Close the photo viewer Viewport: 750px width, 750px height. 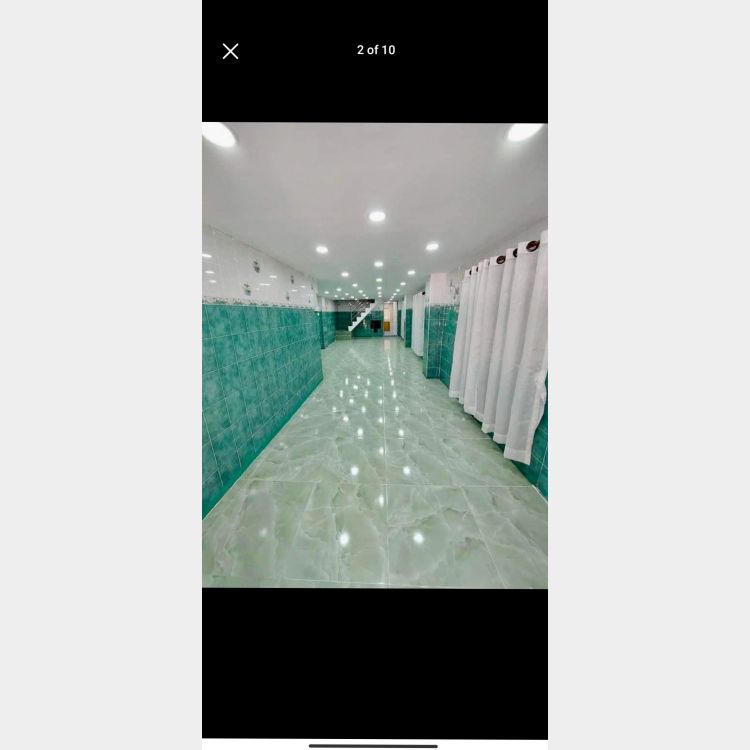click(x=230, y=51)
